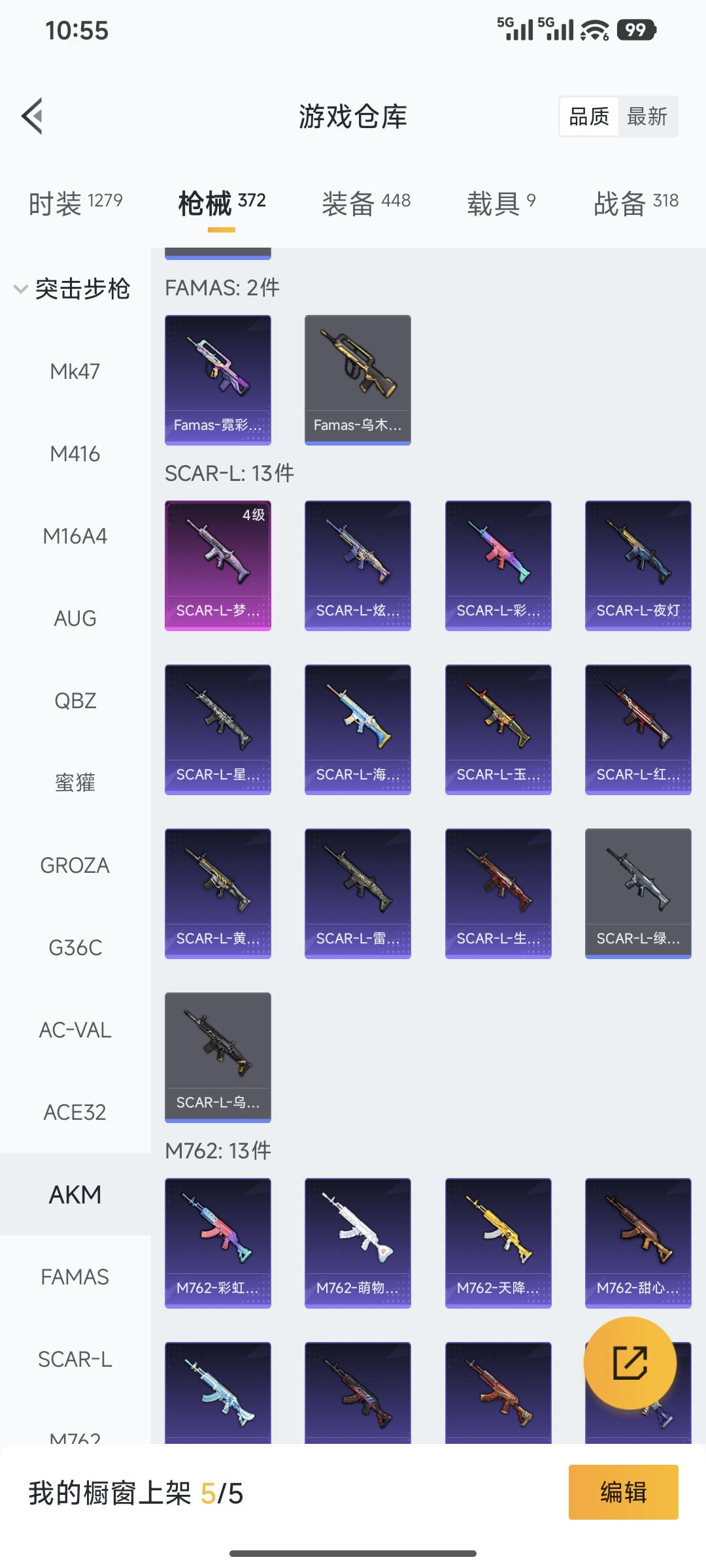Viewport: 706px width, 1568px height.
Task: Tap the orange floating share button
Action: coord(630,1363)
